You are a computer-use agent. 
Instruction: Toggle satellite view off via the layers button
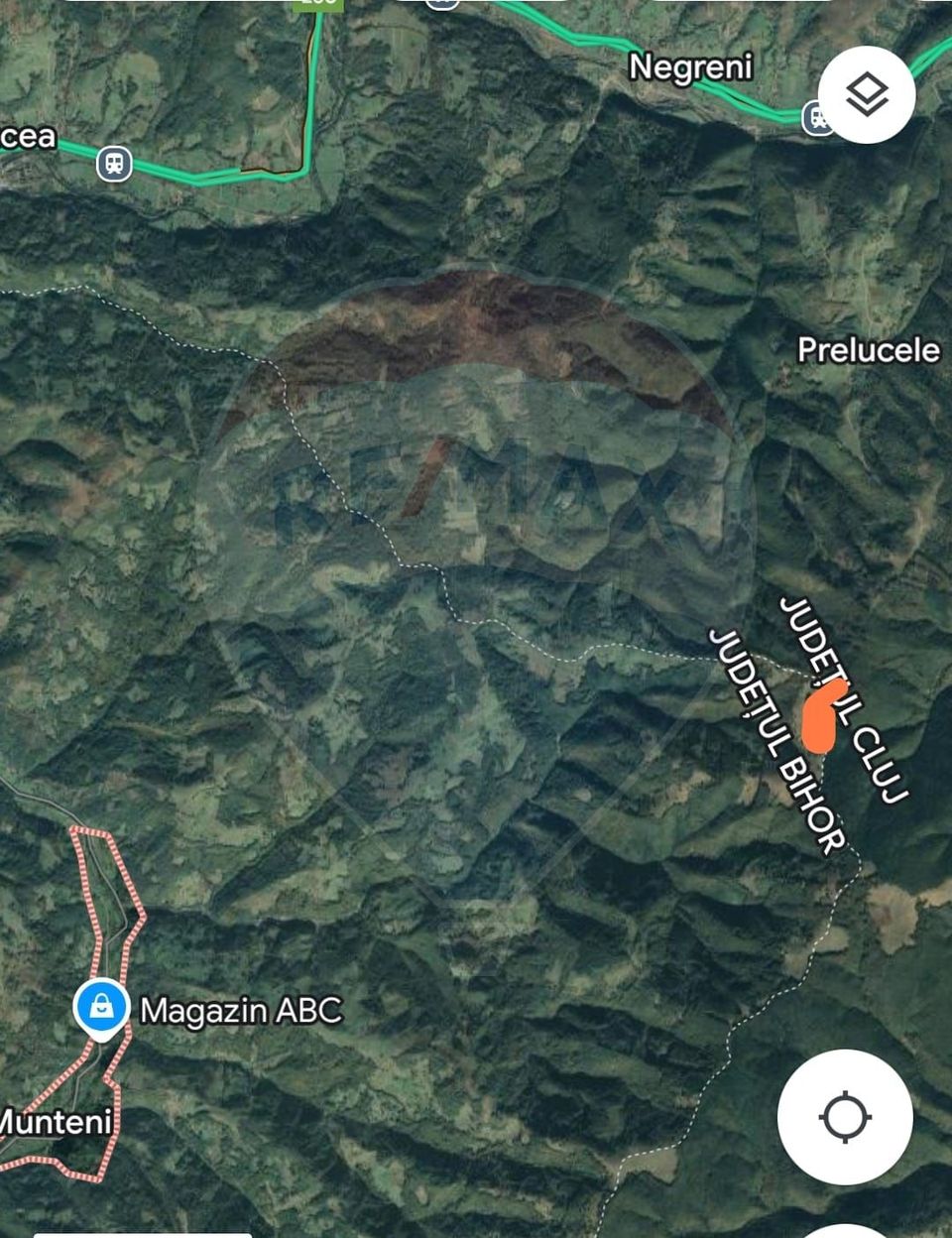867,93
